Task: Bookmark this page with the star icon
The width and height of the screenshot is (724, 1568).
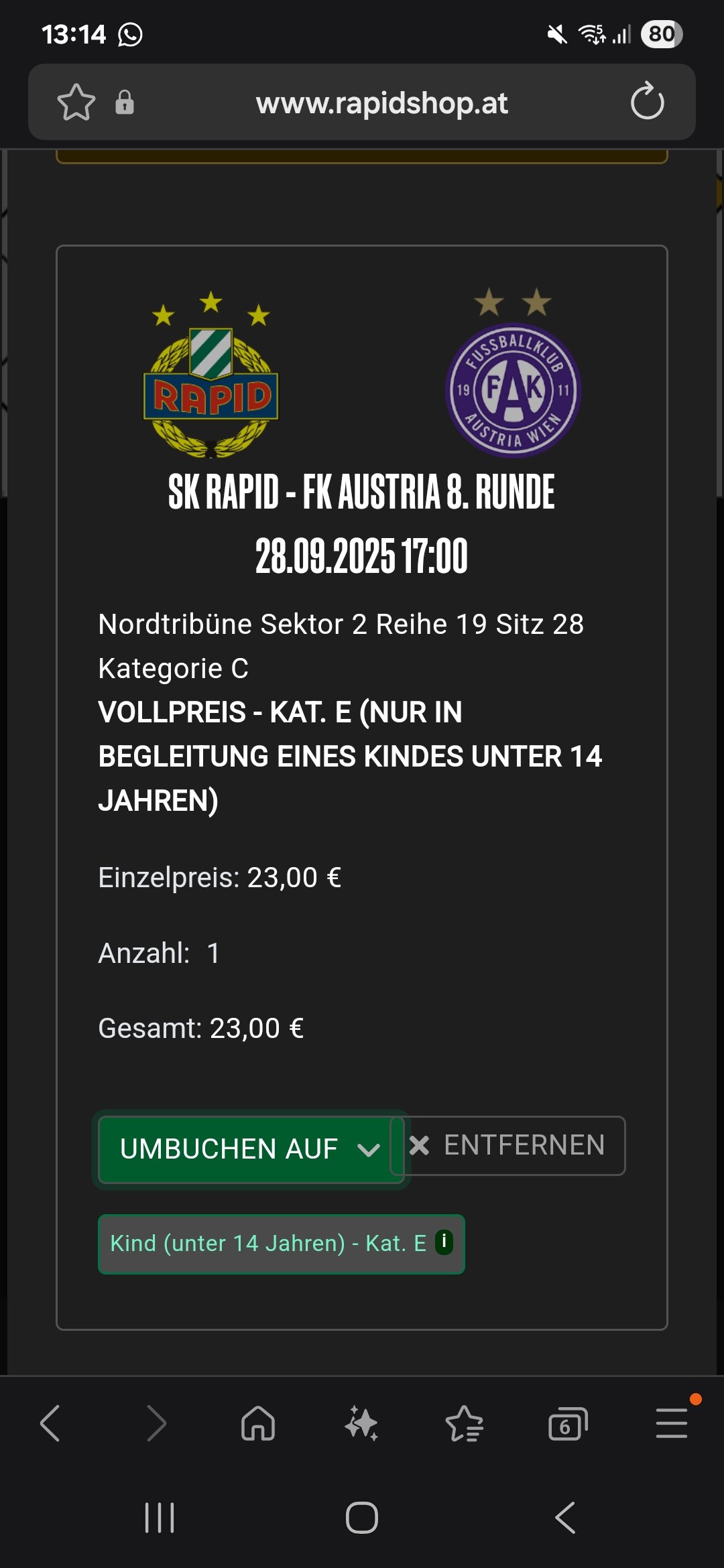Action: click(x=76, y=103)
